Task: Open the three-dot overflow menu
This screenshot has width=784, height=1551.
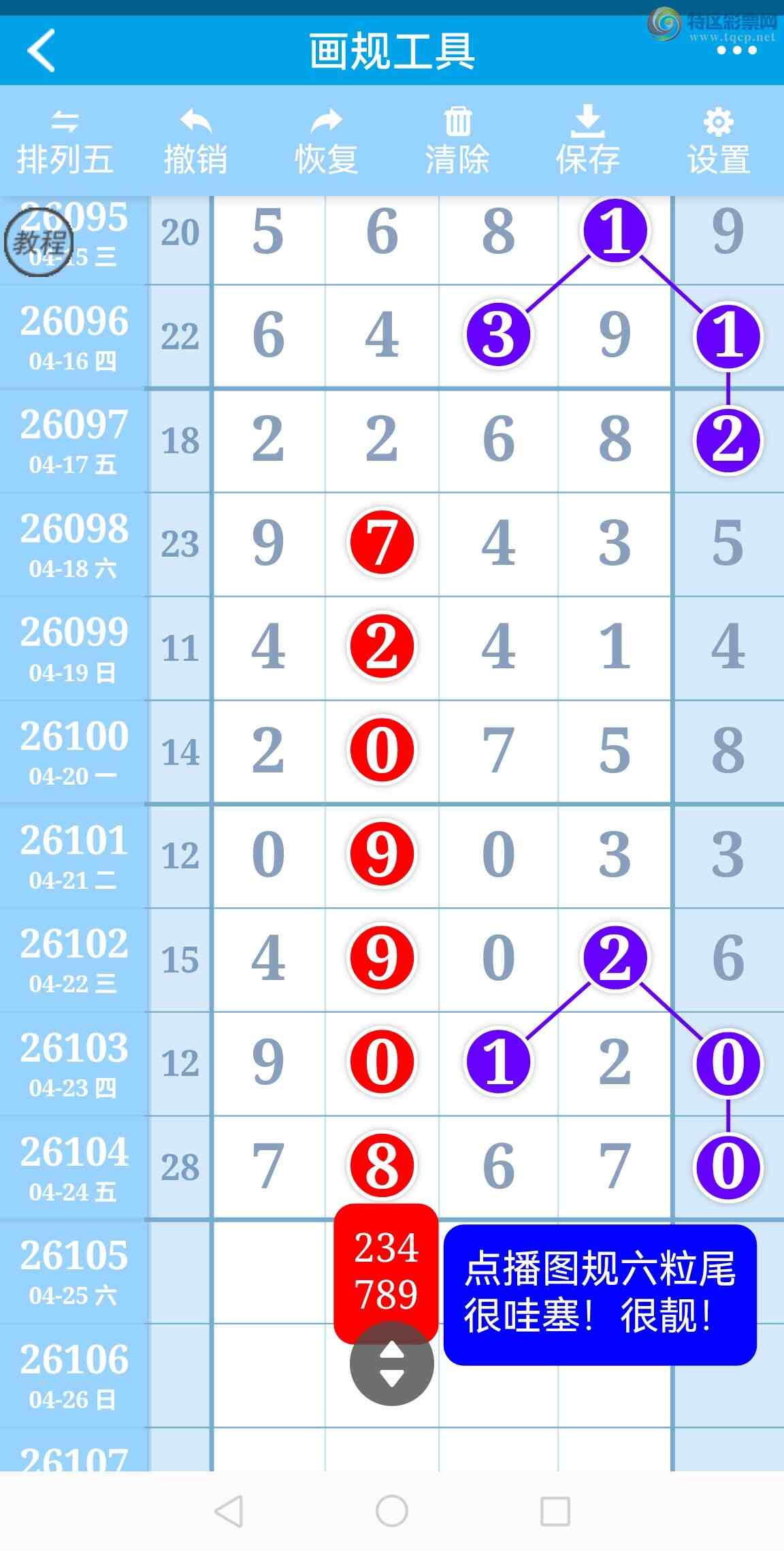Action: [x=736, y=51]
